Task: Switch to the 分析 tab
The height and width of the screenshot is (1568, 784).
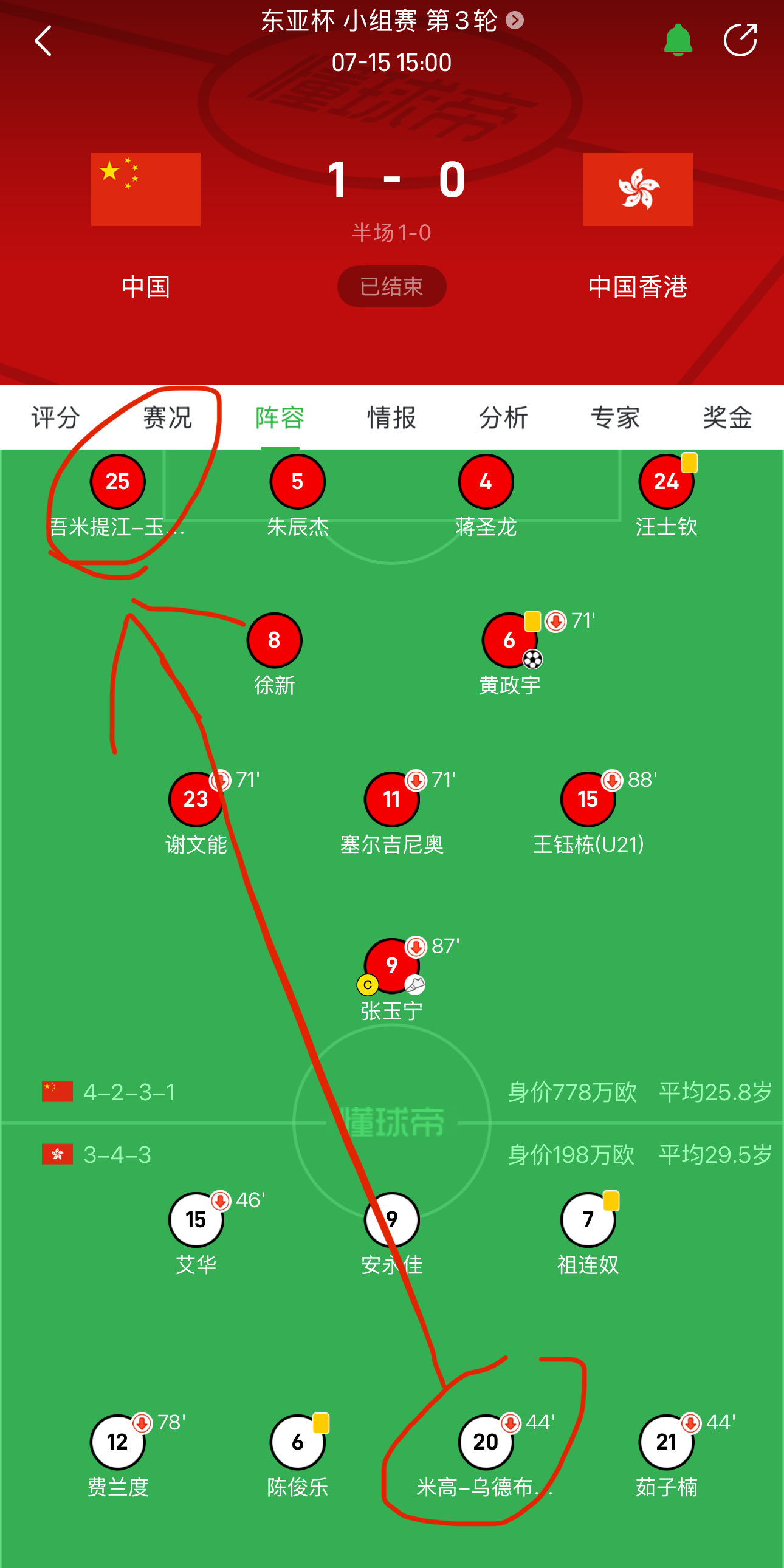Action: (503, 417)
